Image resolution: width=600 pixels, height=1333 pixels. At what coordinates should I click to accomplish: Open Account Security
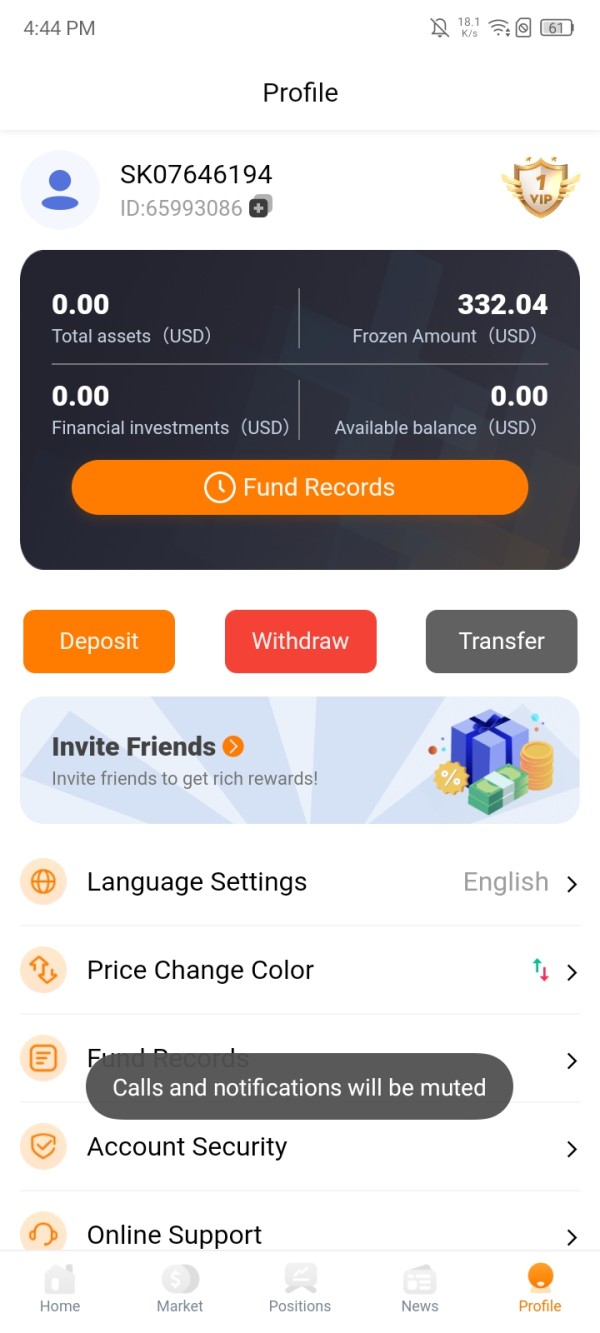tap(300, 1147)
